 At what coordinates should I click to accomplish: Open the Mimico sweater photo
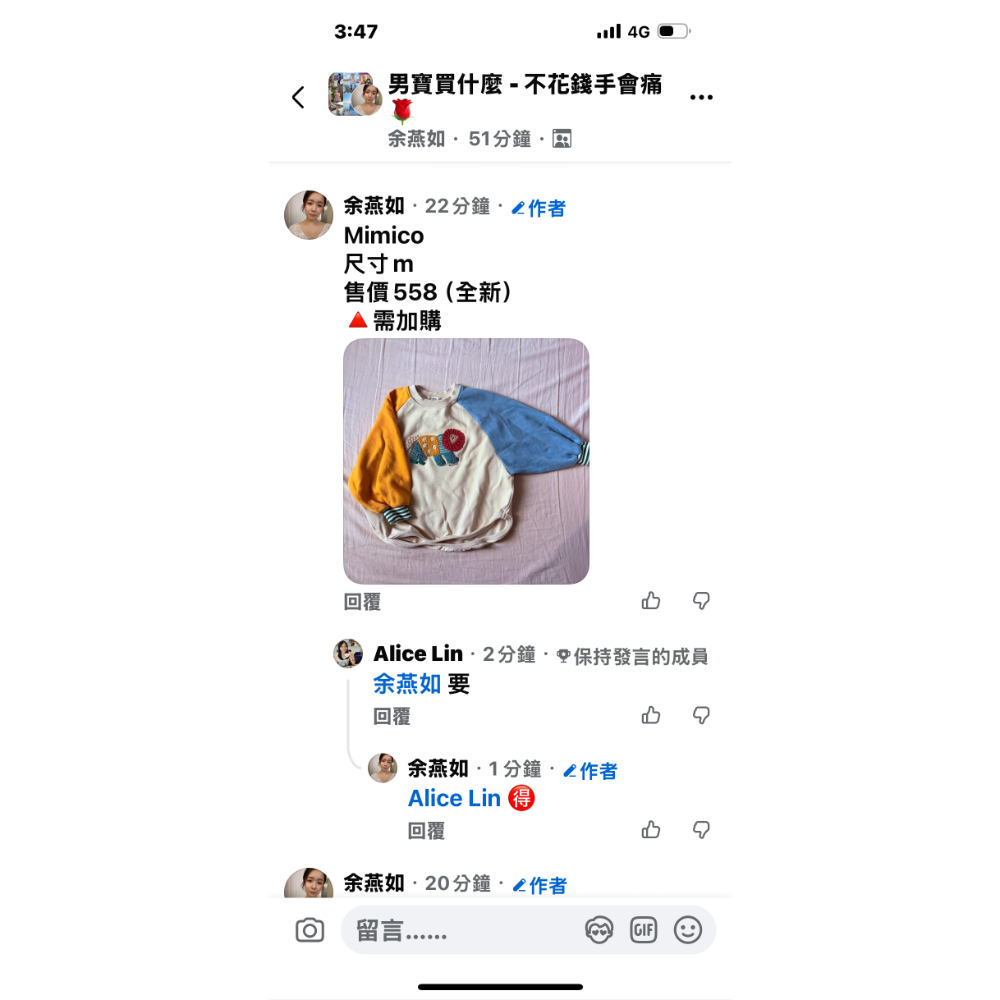(x=466, y=461)
